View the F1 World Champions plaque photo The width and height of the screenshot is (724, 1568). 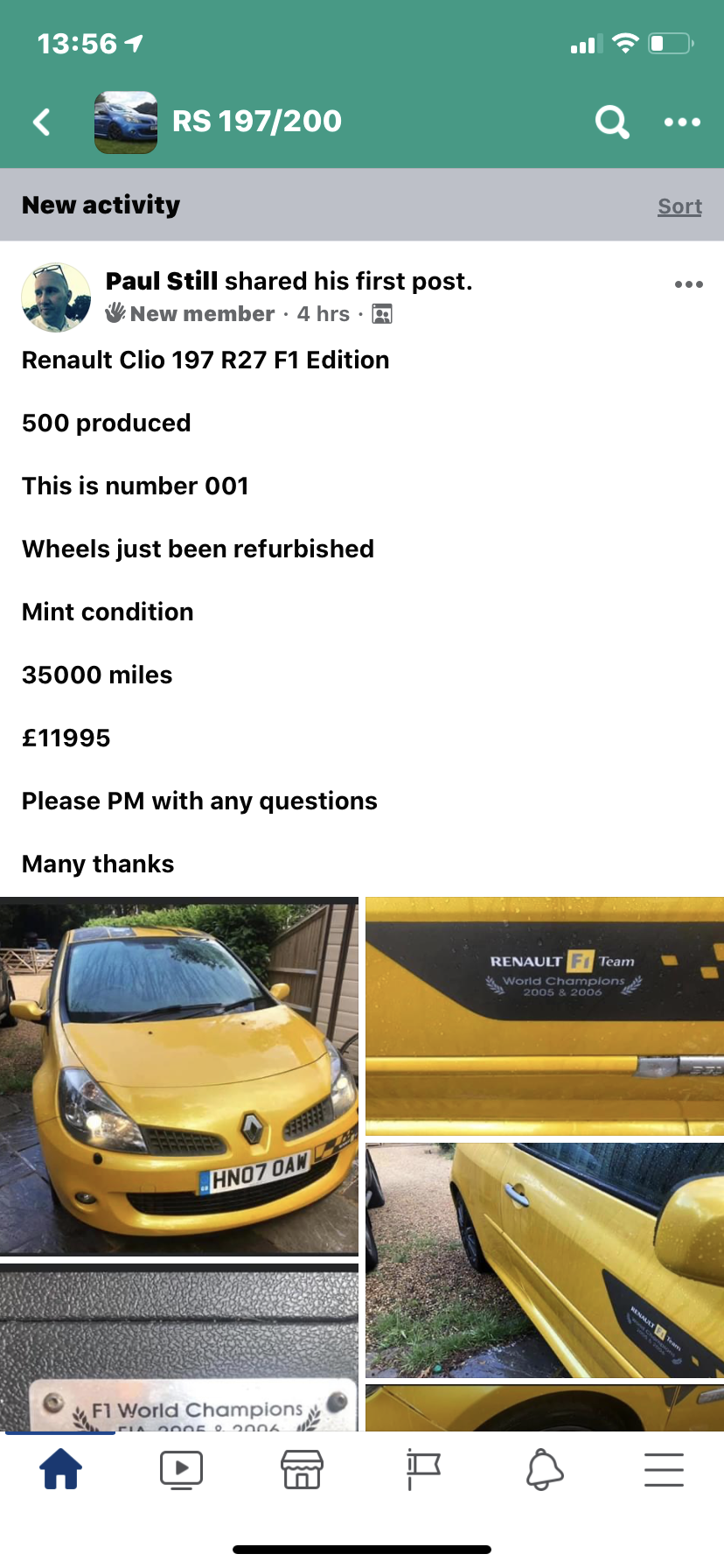pos(179,1347)
